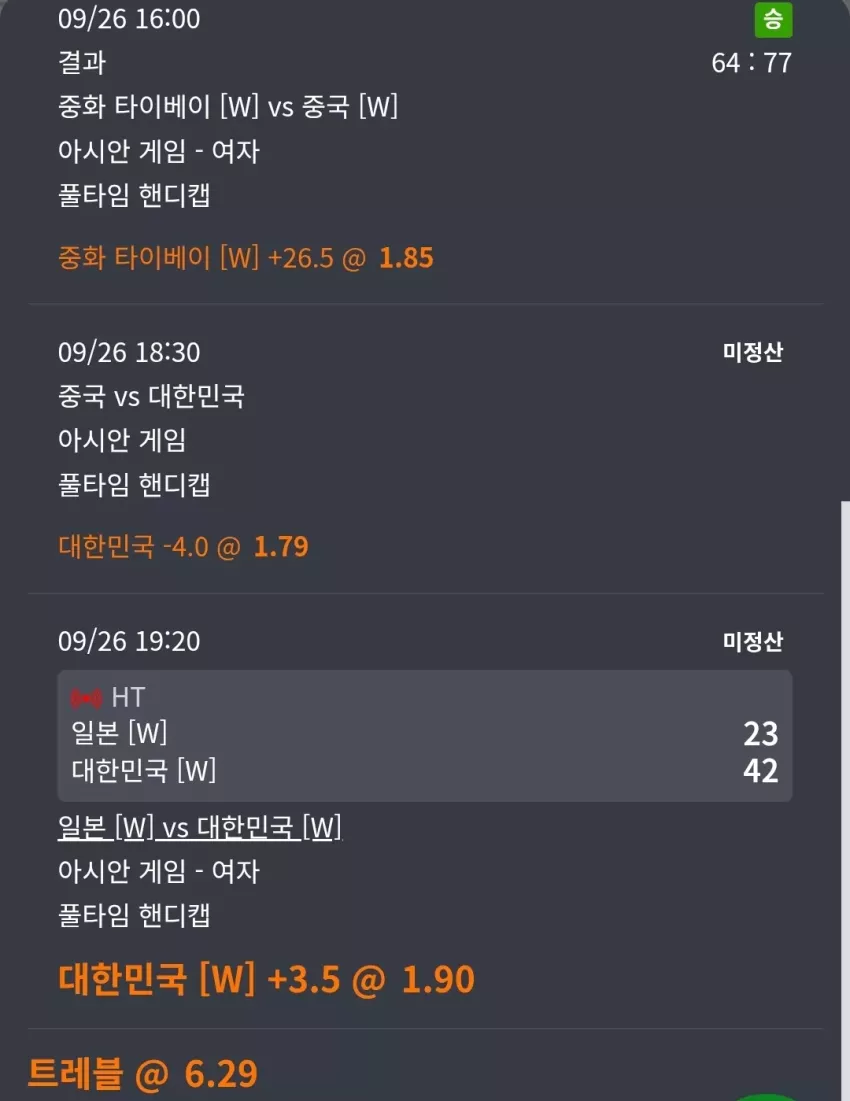Screen dimensions: 850x1101
Task: Open the 일본 [W] vs 대한민국 [W] match link
Action: (x=200, y=828)
